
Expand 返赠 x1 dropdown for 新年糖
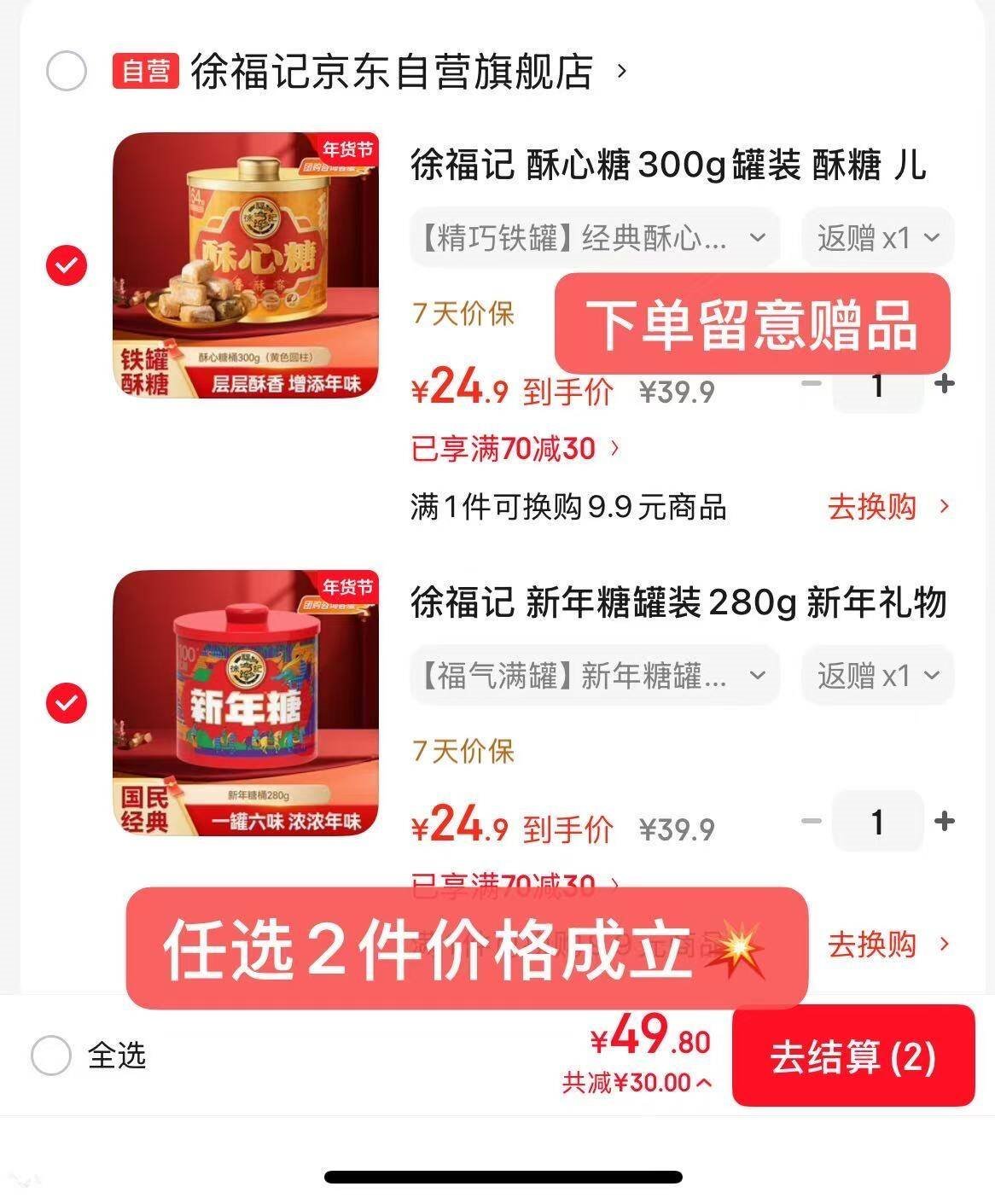click(x=877, y=676)
